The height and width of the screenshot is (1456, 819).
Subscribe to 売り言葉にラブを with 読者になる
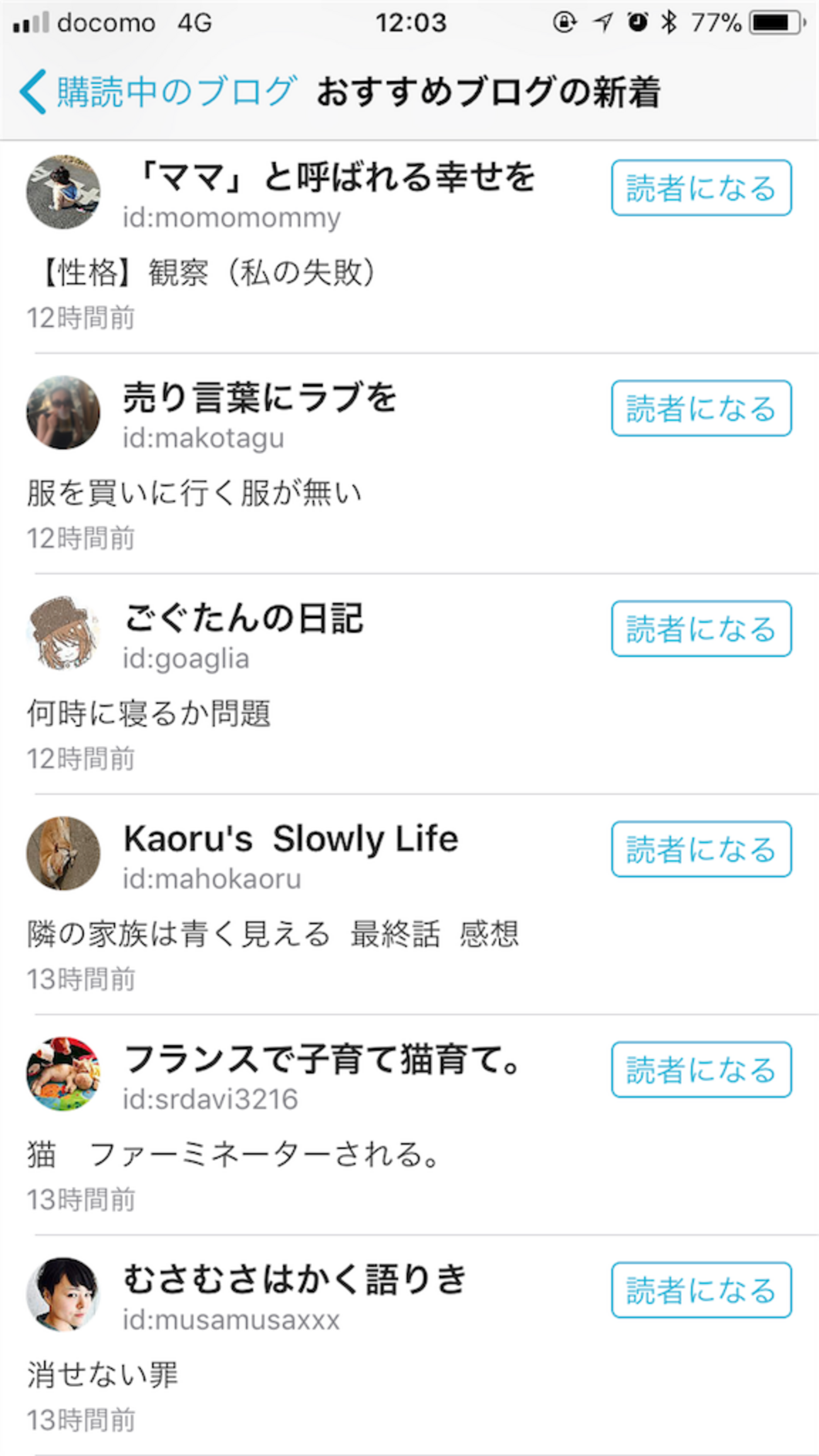tap(701, 409)
